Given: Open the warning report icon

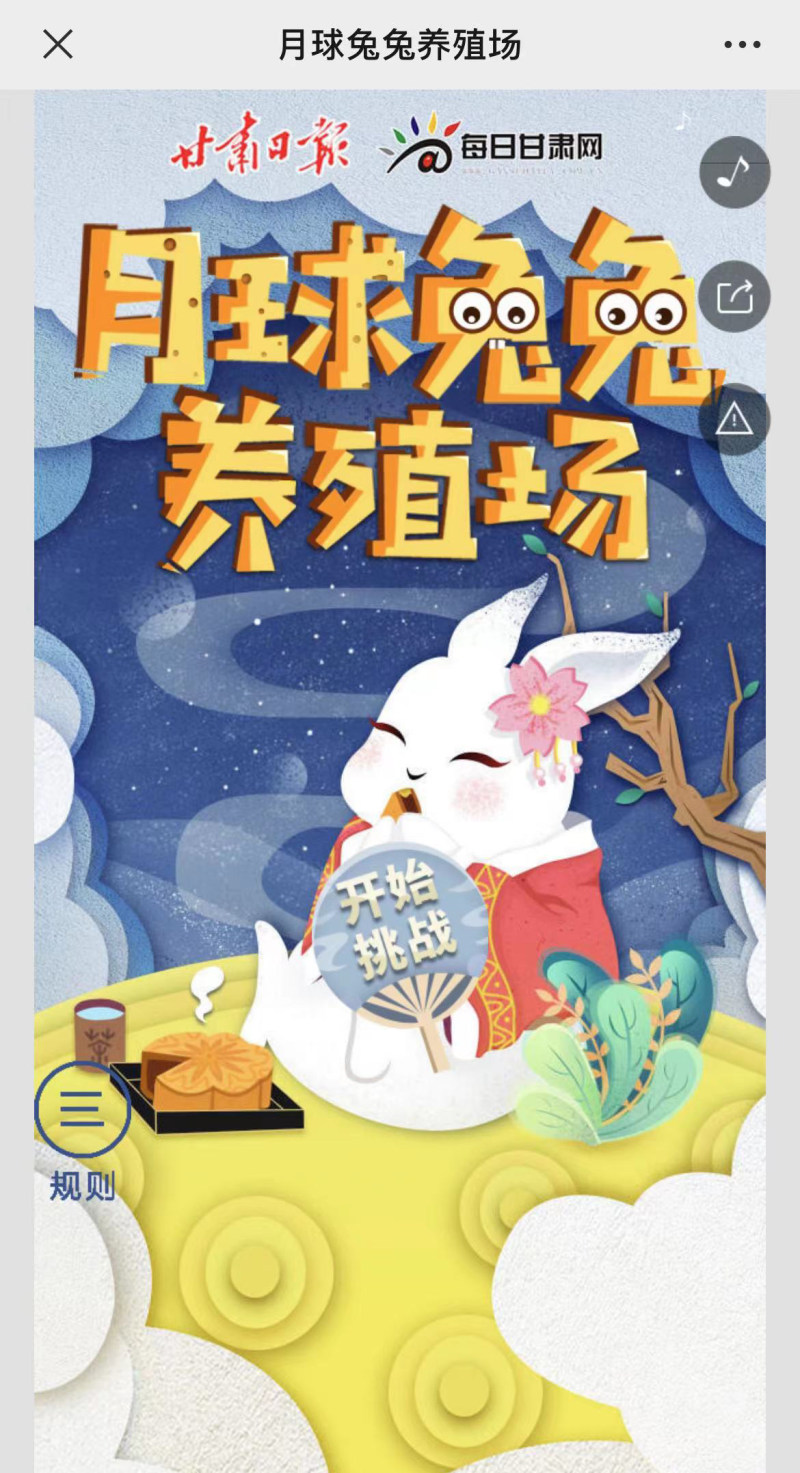Looking at the screenshot, I should 734,419.
